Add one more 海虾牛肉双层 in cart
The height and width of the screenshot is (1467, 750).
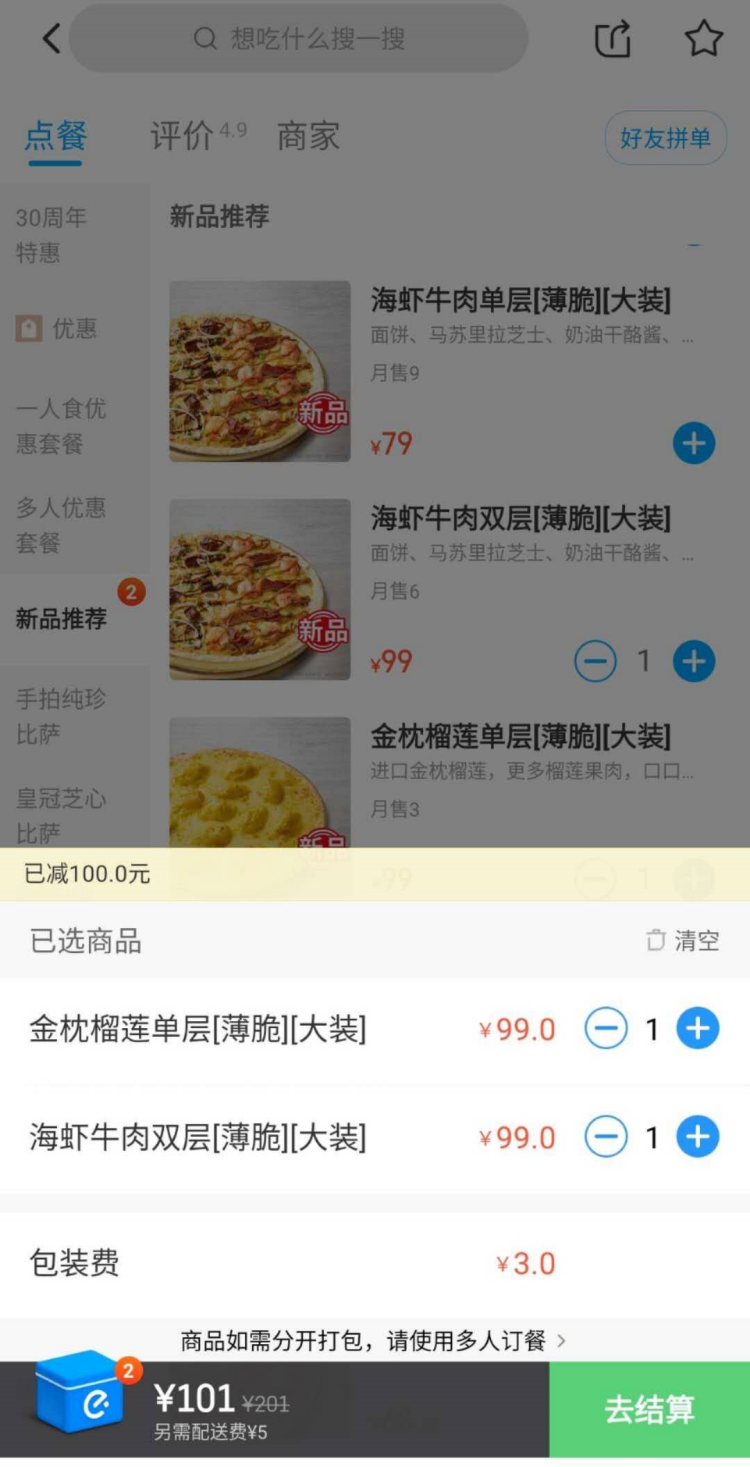698,1137
